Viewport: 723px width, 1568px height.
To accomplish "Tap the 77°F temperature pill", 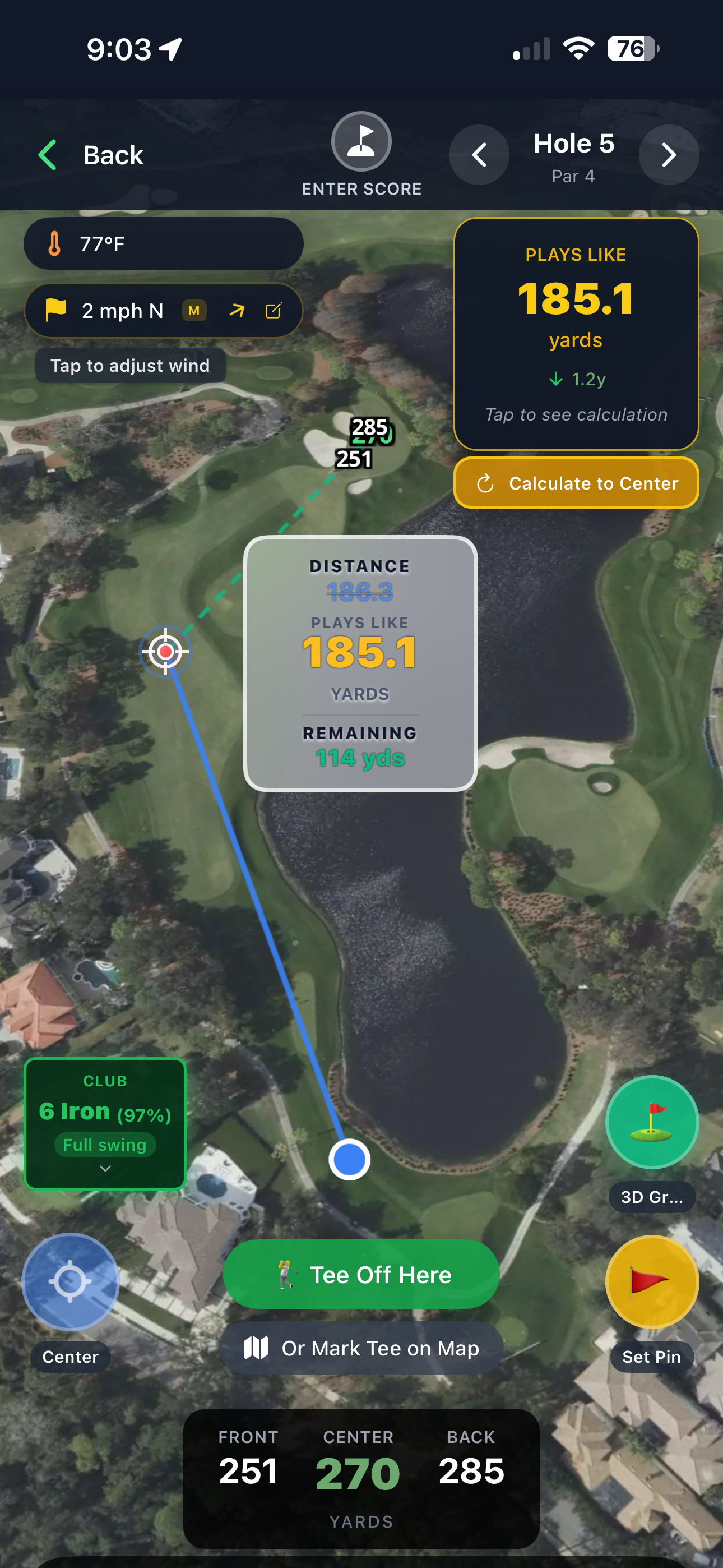I will (x=163, y=244).
